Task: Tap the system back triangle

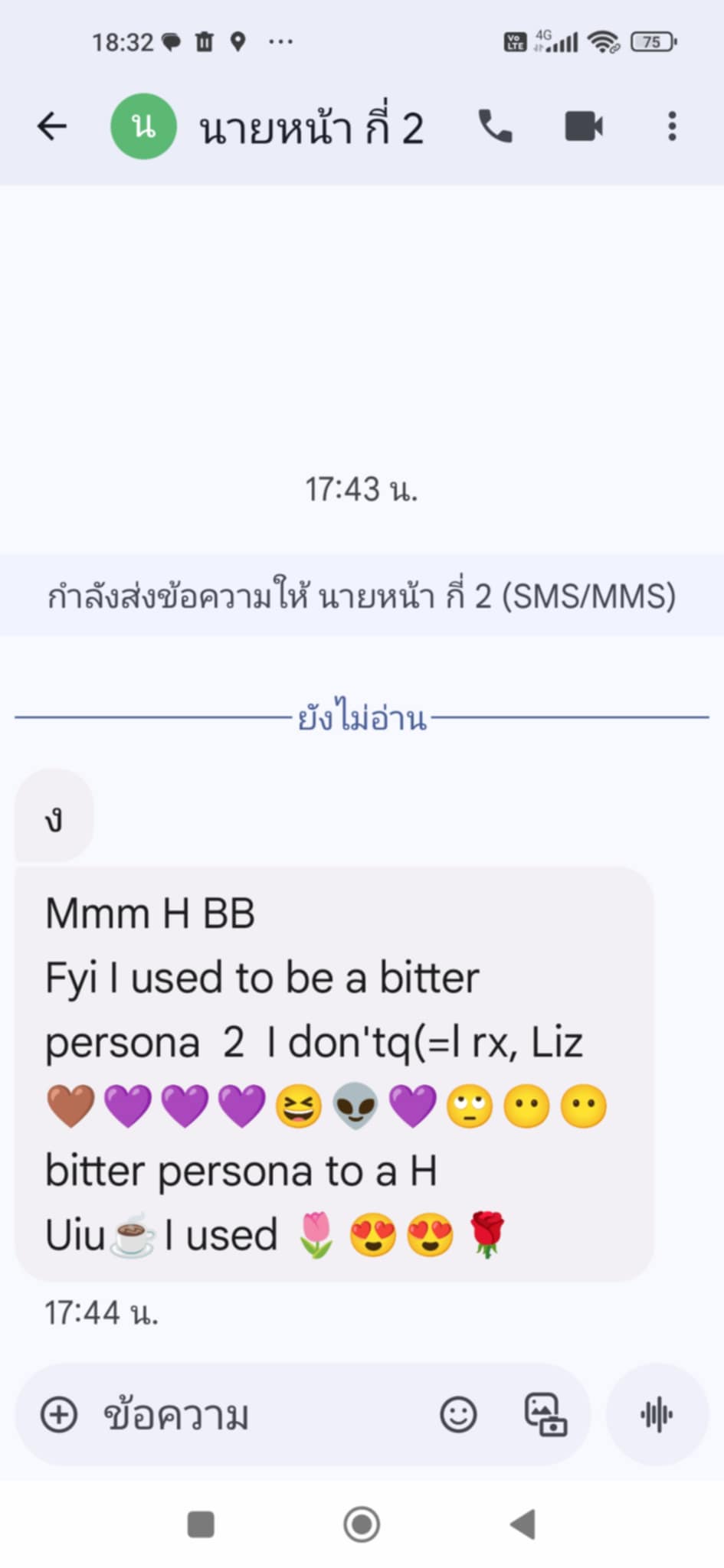Action: (523, 1524)
